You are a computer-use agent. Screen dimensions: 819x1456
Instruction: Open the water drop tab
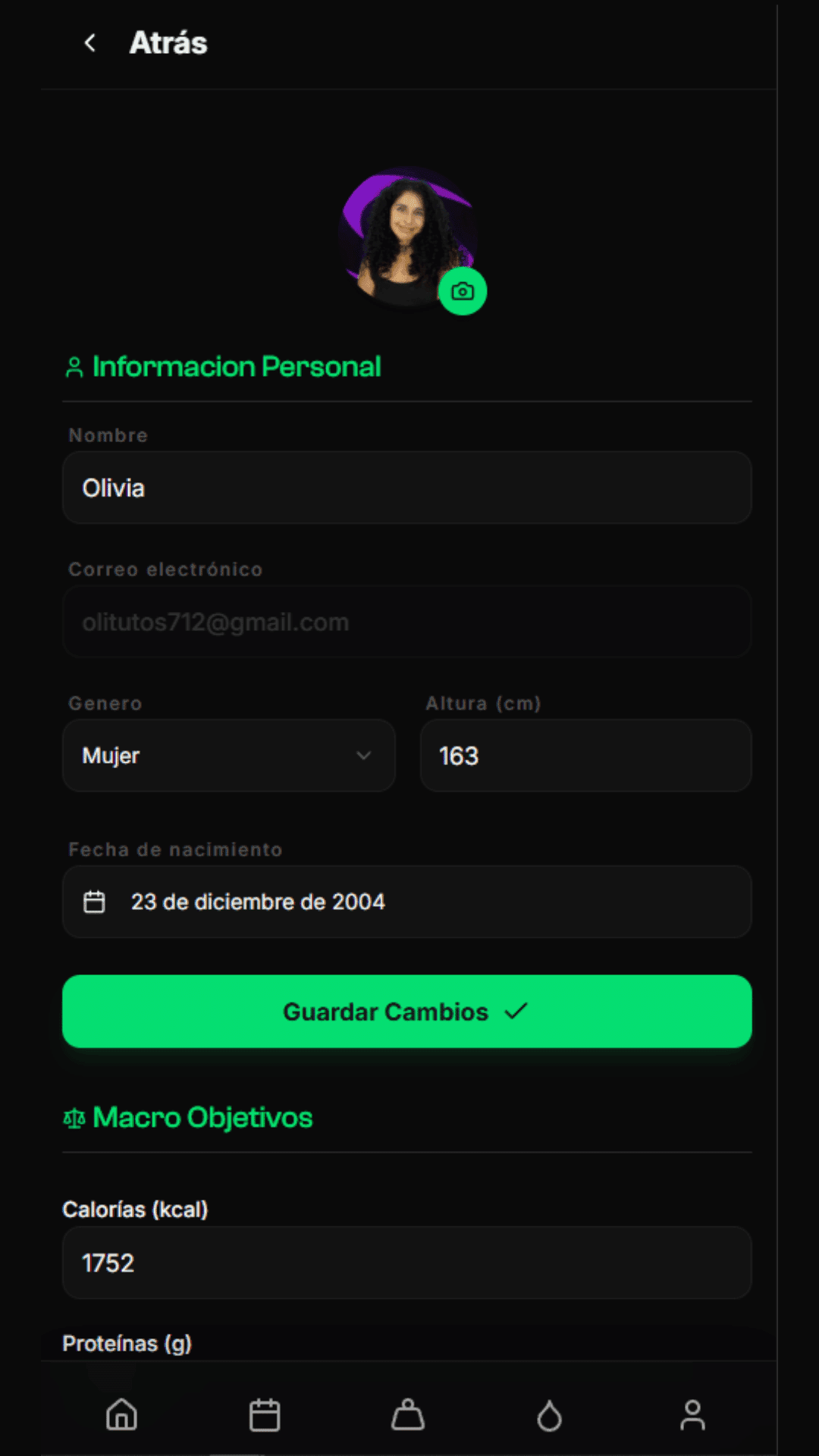(x=550, y=1415)
